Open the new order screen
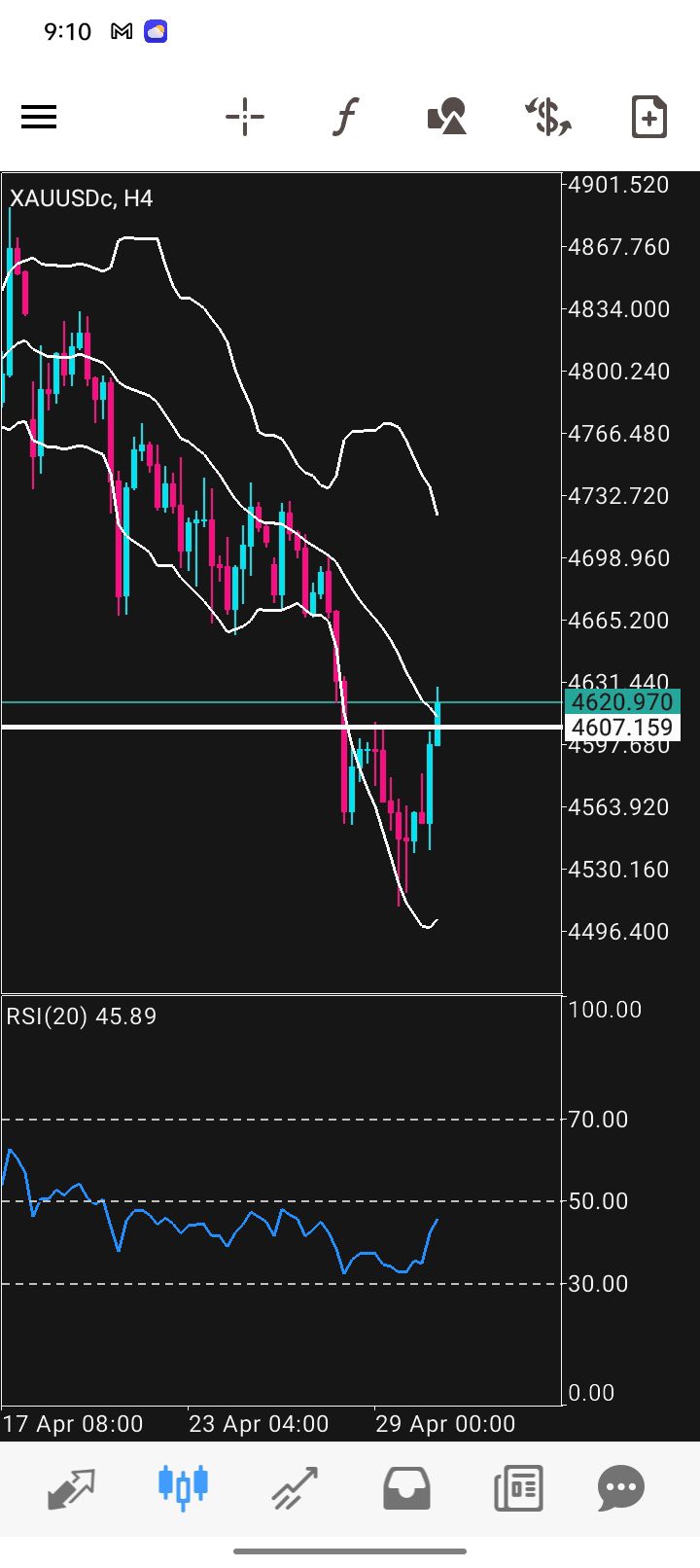The width and height of the screenshot is (700, 1568). 648,118
